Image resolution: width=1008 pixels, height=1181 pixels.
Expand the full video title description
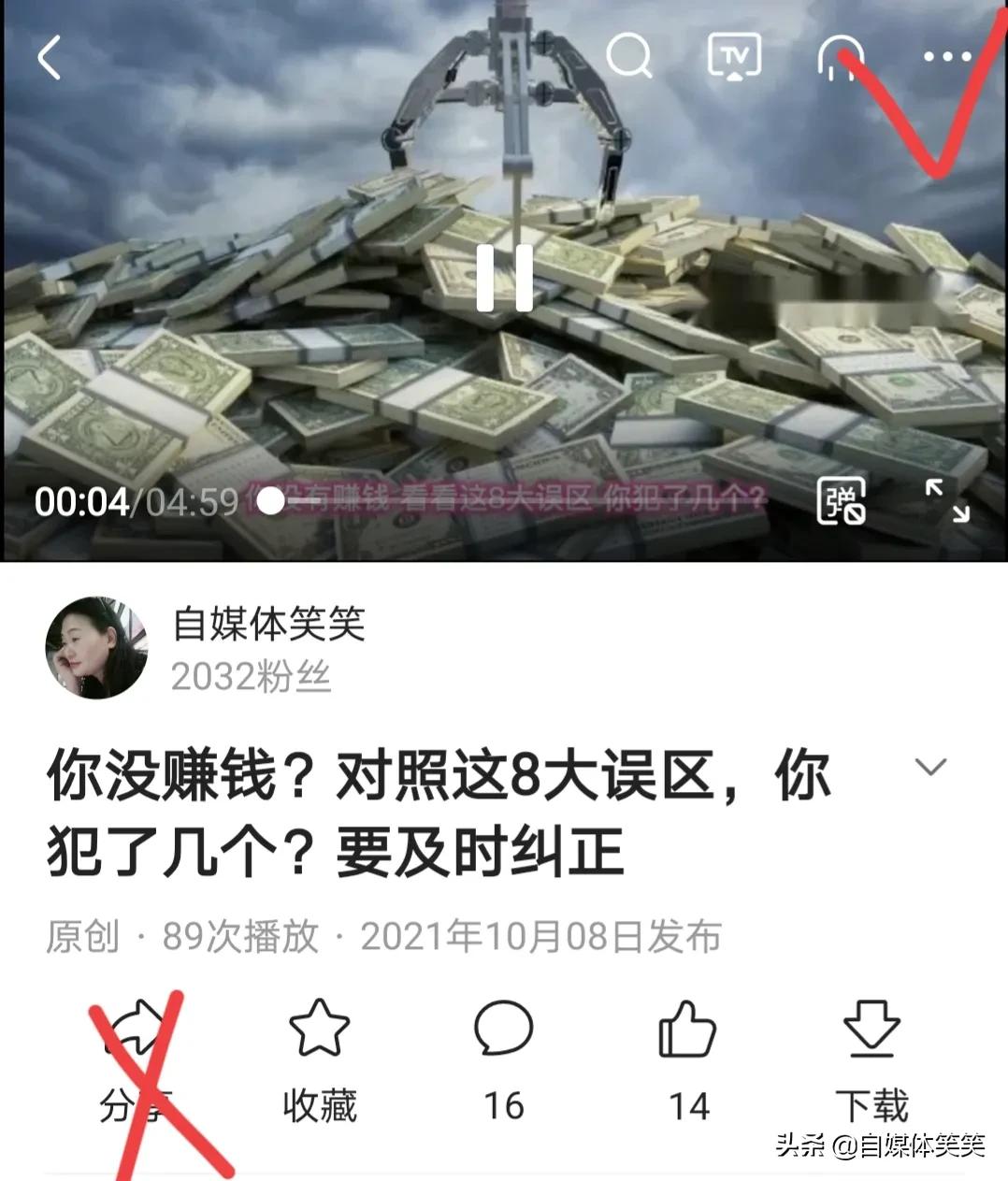(930, 769)
